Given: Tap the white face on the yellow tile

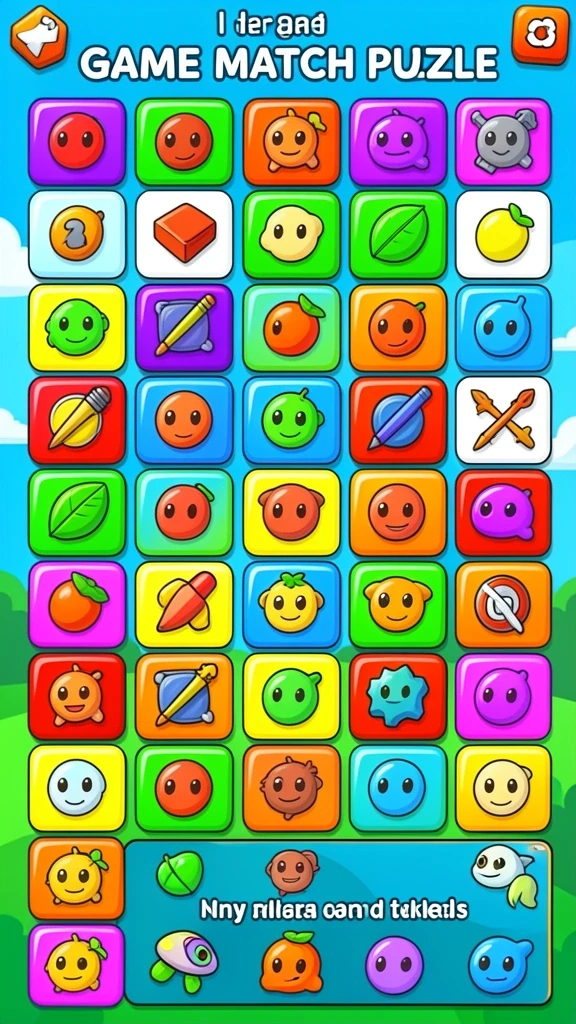Looking at the screenshot, I should coord(77,788).
